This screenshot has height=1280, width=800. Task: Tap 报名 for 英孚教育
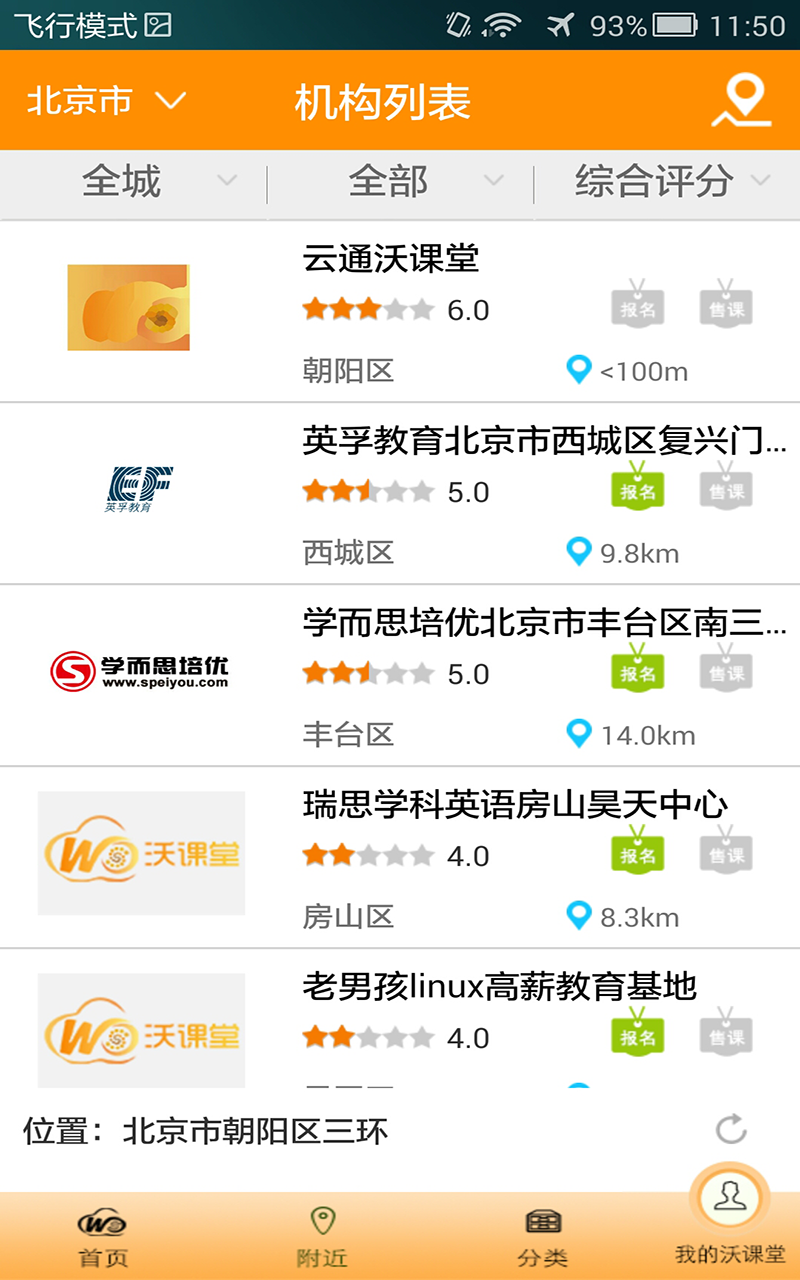[x=638, y=485]
